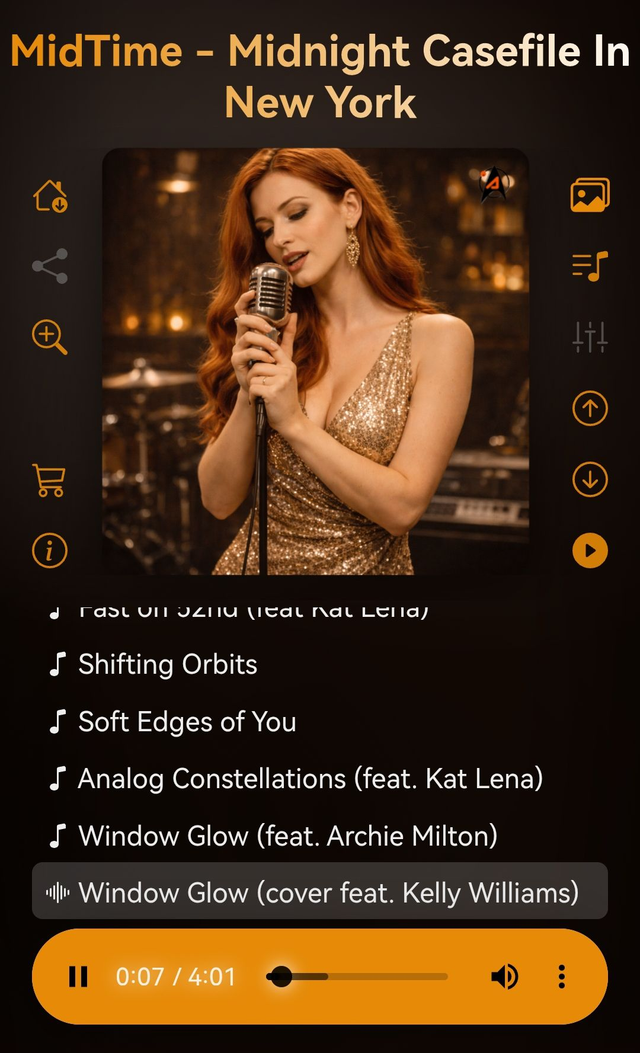Open the equalizer sliders
Screen dimensions: 640x1053
point(590,337)
